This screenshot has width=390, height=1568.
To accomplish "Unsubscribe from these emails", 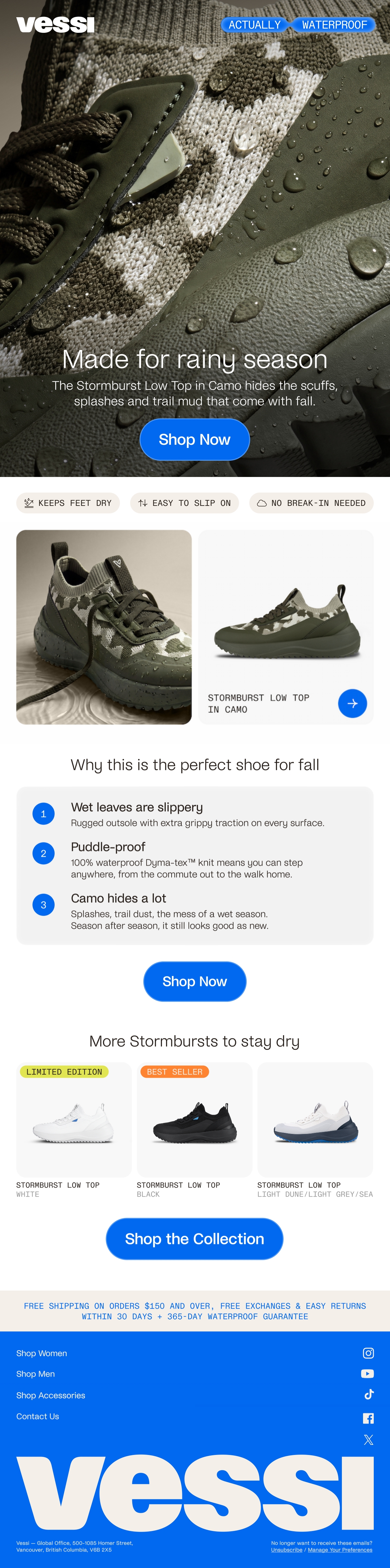I will [x=287, y=1550].
